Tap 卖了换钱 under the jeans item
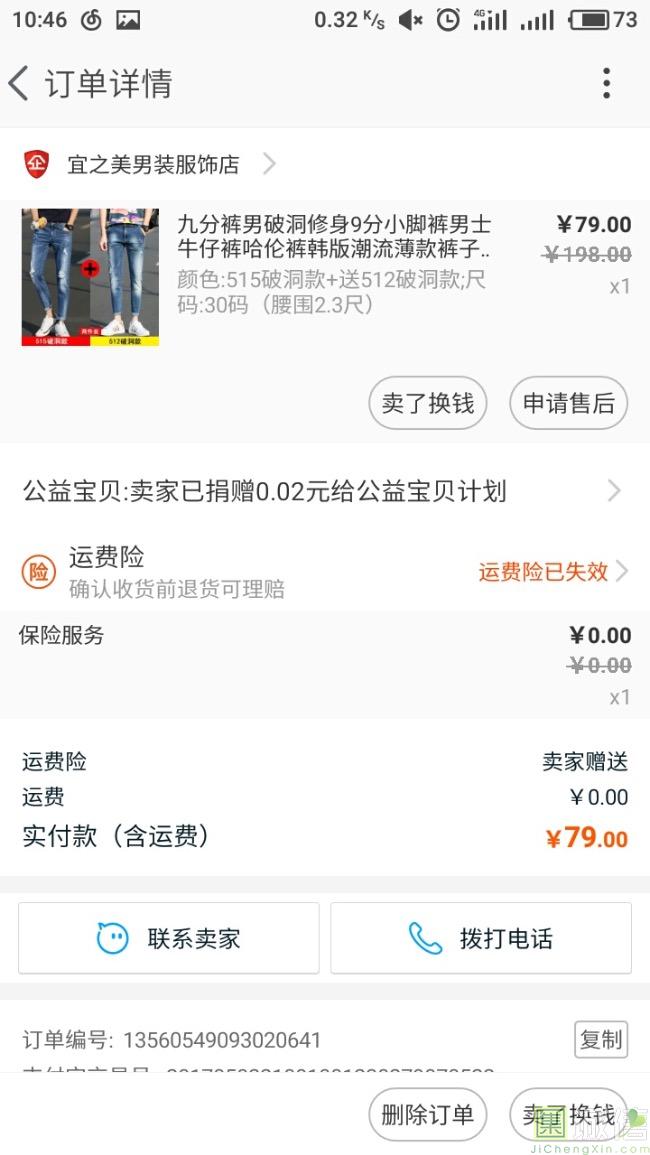 click(427, 404)
